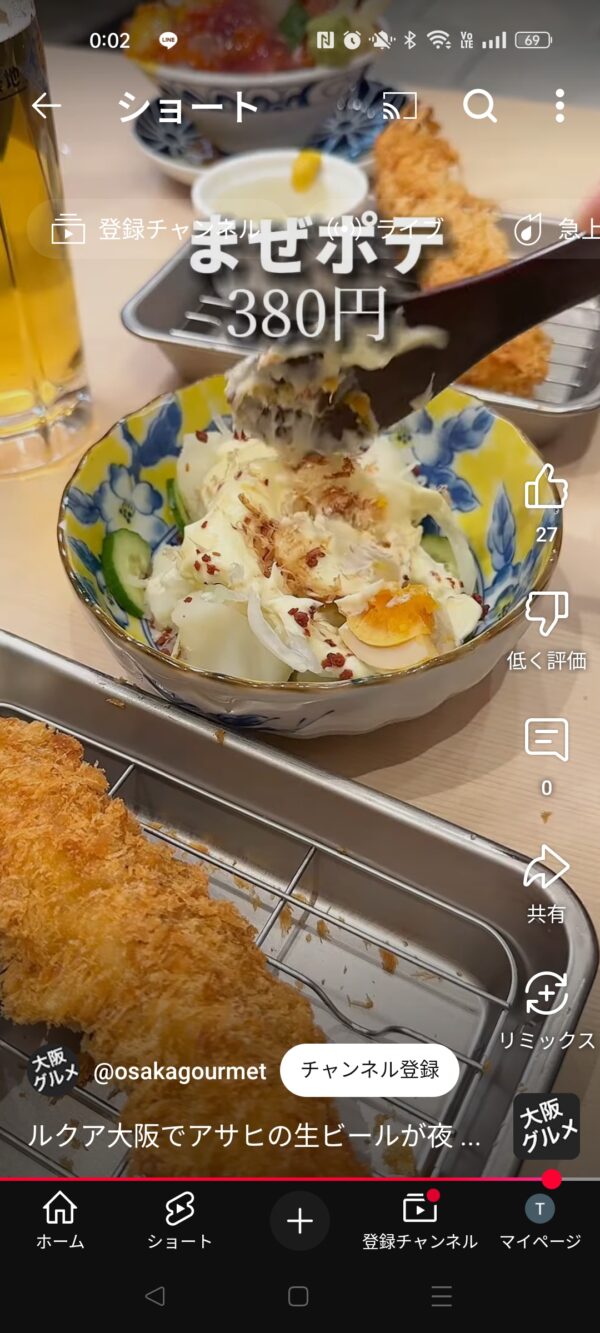Open 登録チャンネル in bottom navigation
This screenshot has width=600, height=1333.
(420, 1220)
